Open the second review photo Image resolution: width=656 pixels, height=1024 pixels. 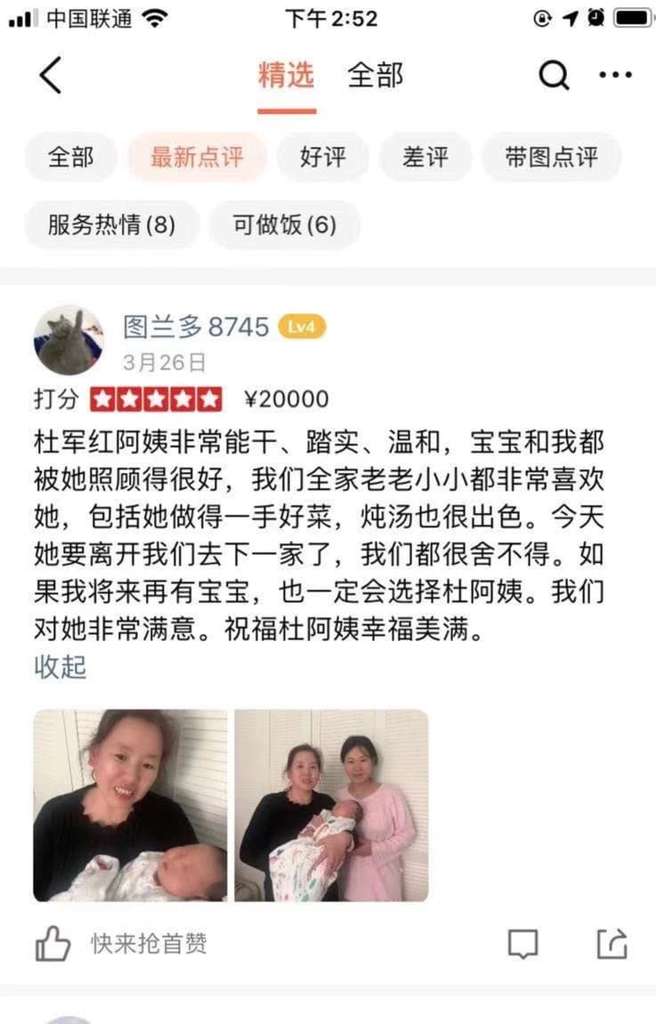click(331, 805)
